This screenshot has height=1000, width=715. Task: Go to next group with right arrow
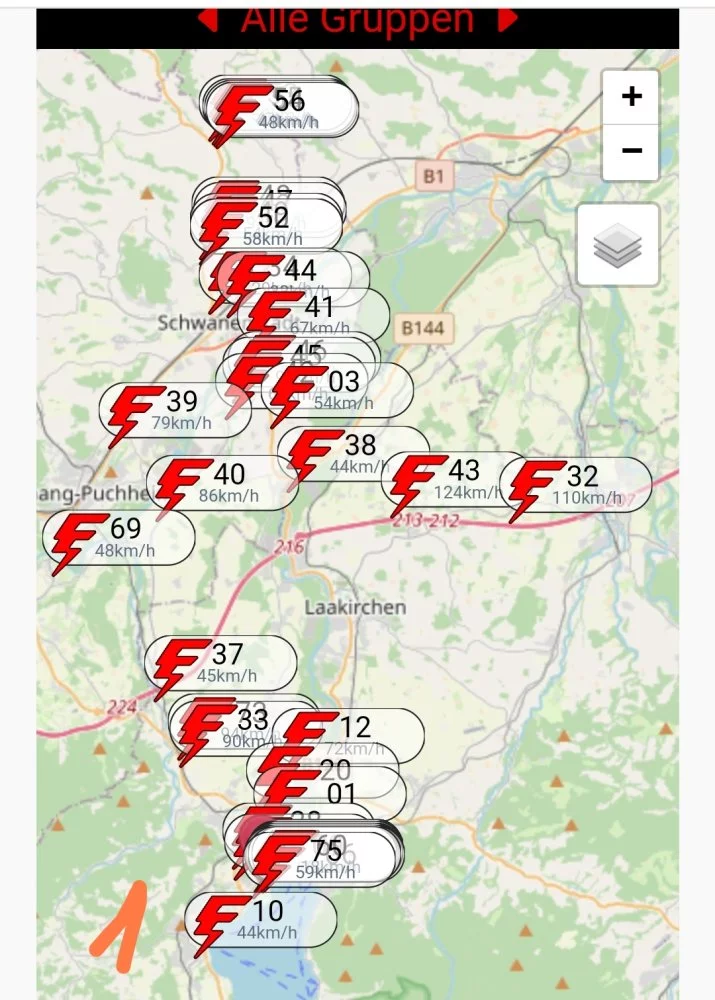508,18
